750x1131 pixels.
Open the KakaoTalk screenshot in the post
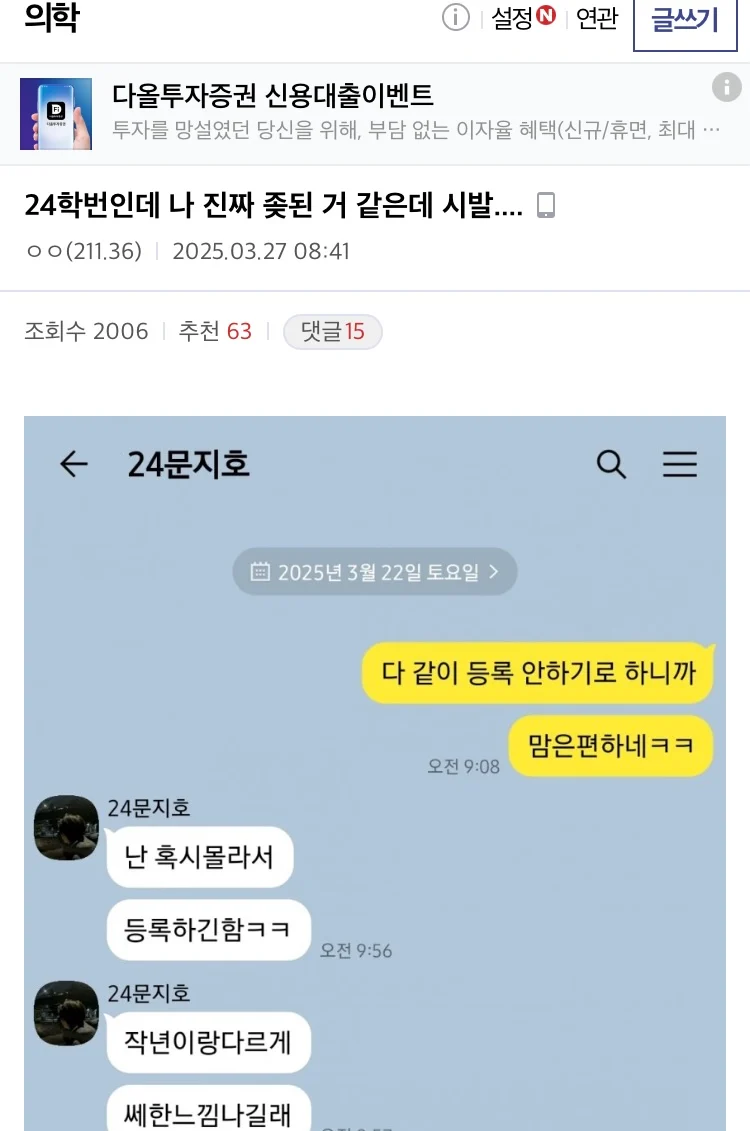[x=375, y=772]
